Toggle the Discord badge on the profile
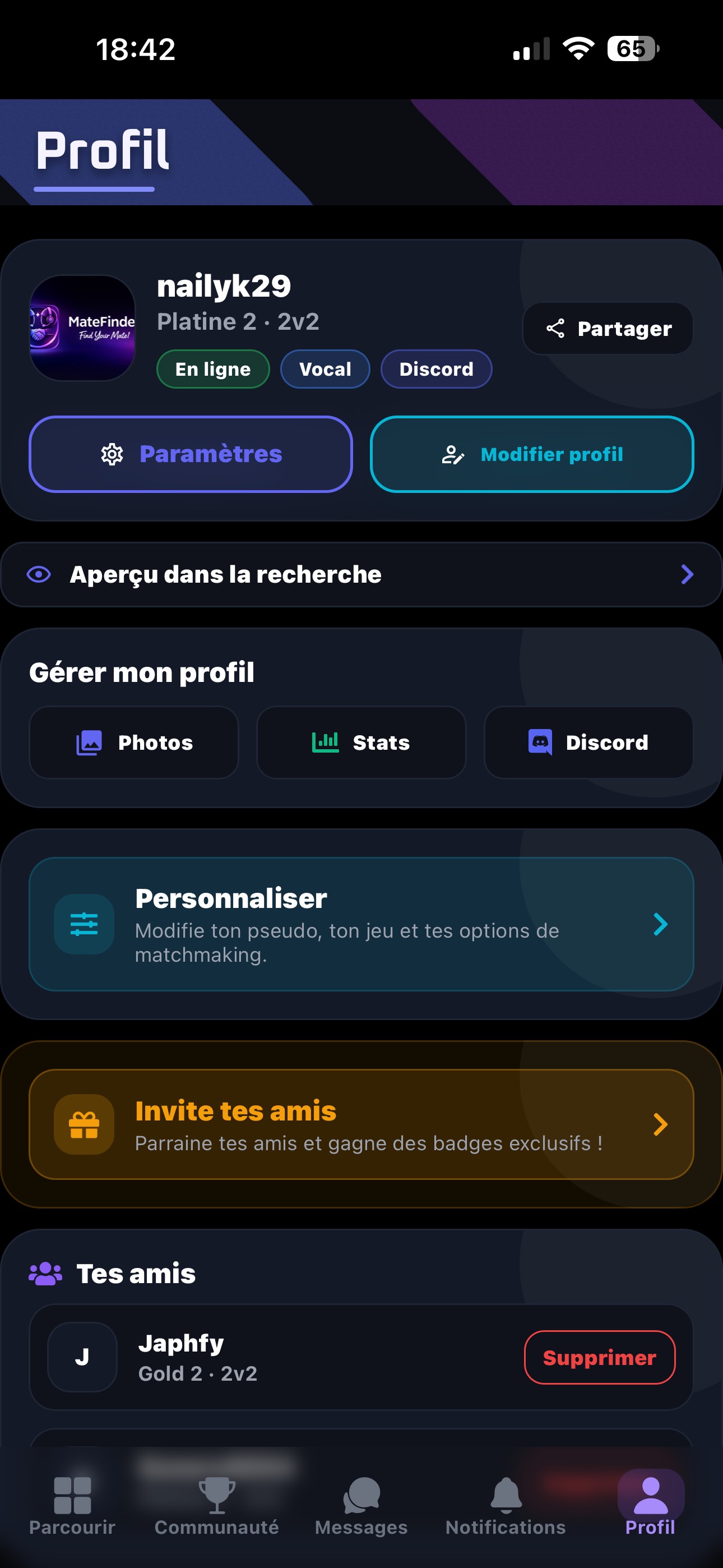The height and width of the screenshot is (1568, 723). click(x=437, y=369)
